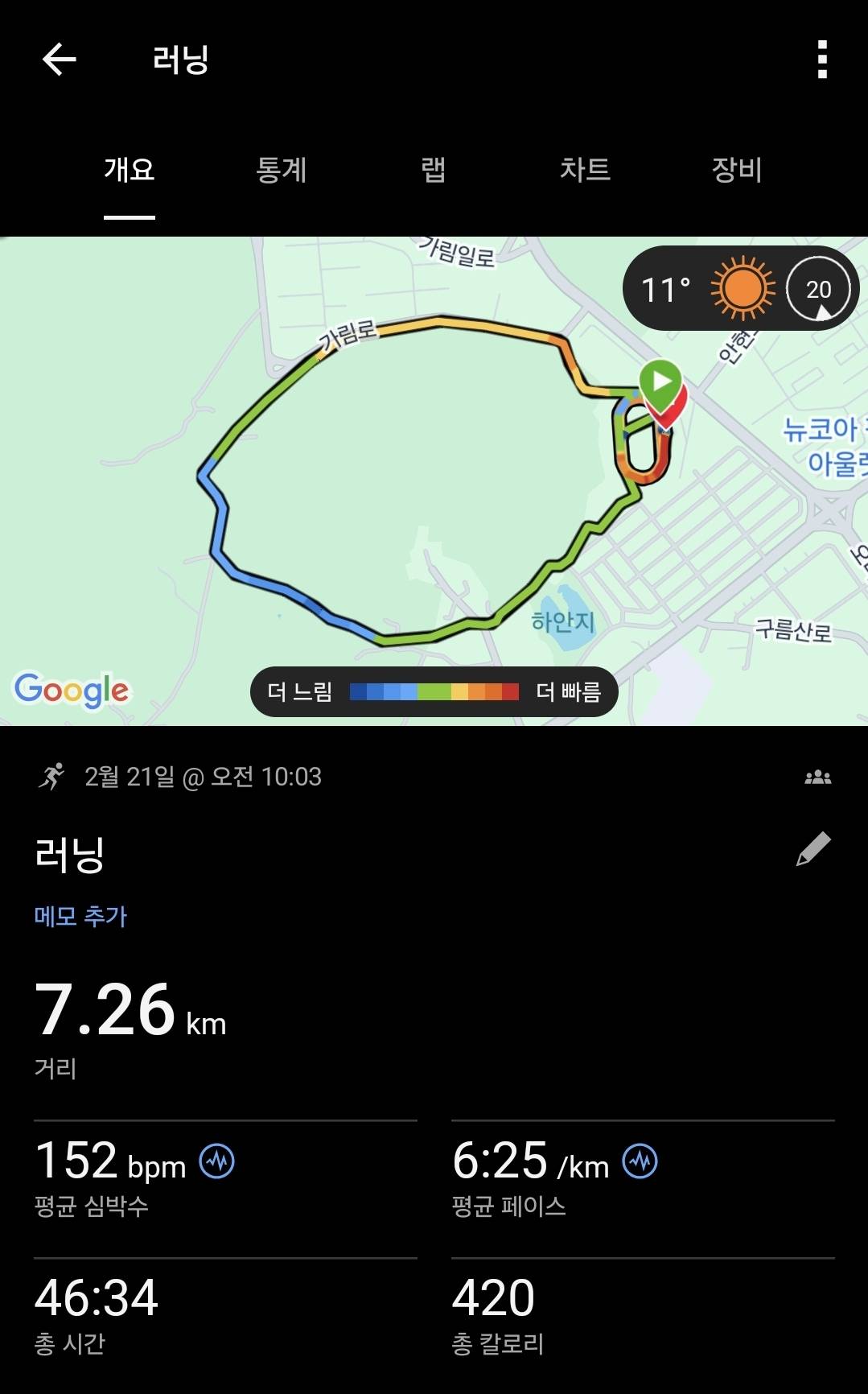Tap the Google logo on the map
Viewport: 868px width, 1394px height.
(x=71, y=688)
